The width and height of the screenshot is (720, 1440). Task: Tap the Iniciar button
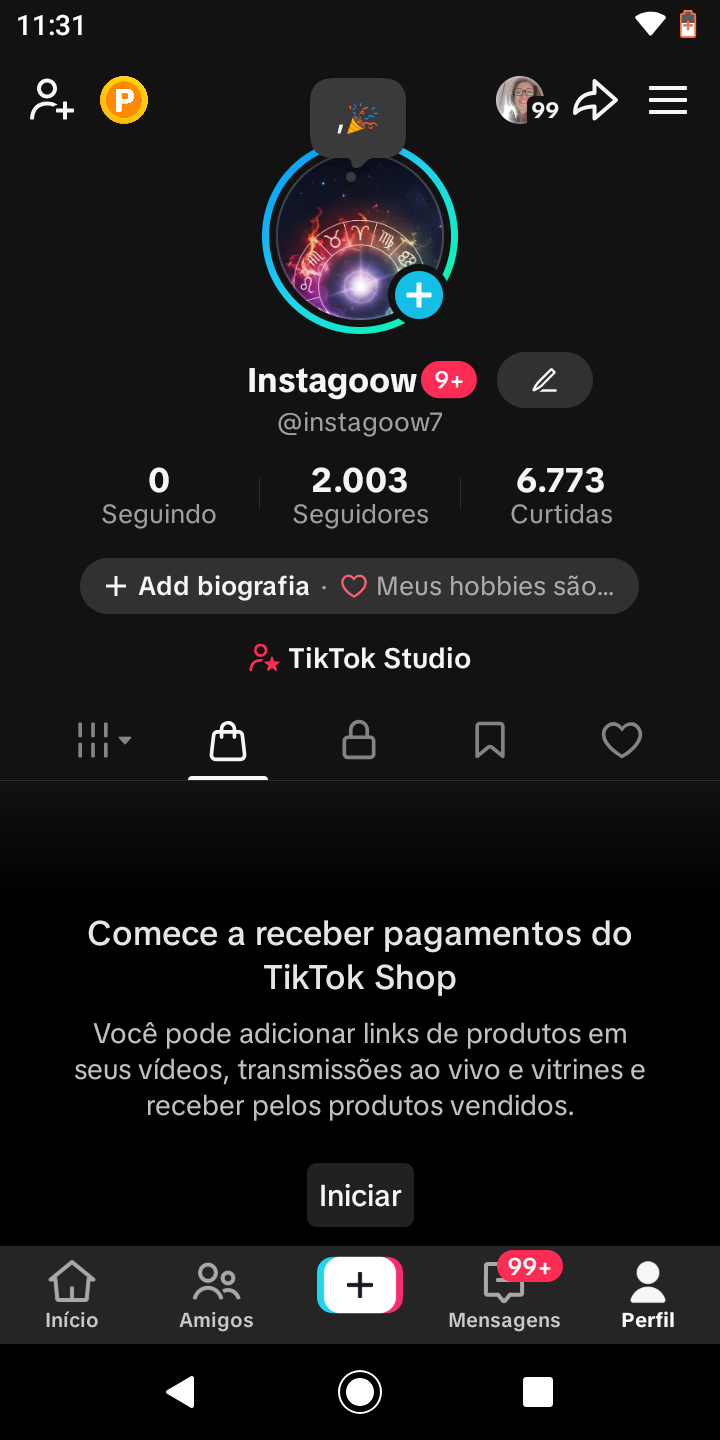(360, 1195)
